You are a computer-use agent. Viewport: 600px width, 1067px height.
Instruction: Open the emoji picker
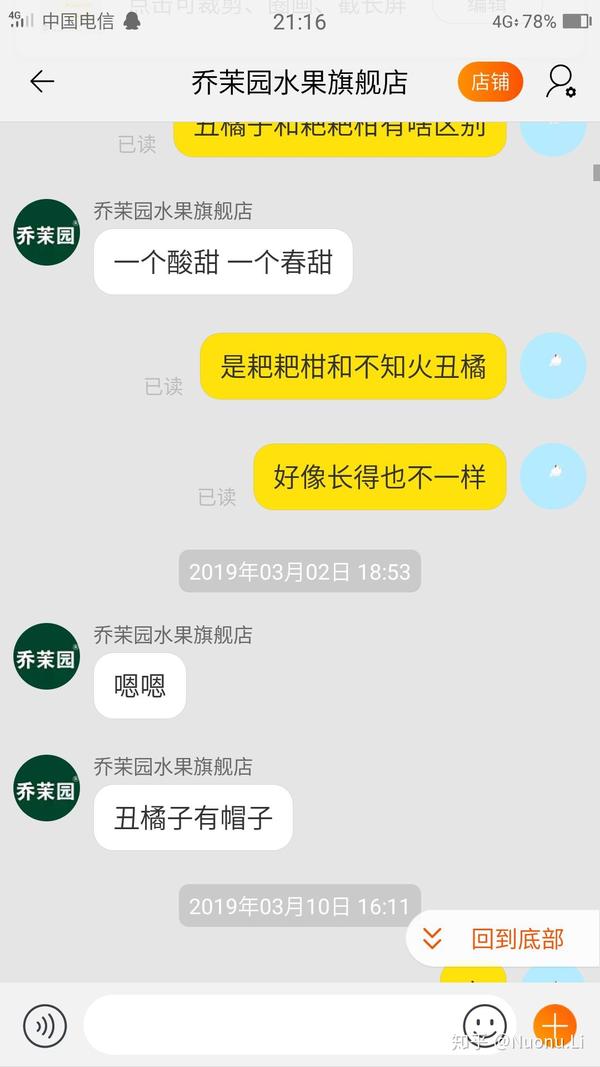tap(485, 1025)
